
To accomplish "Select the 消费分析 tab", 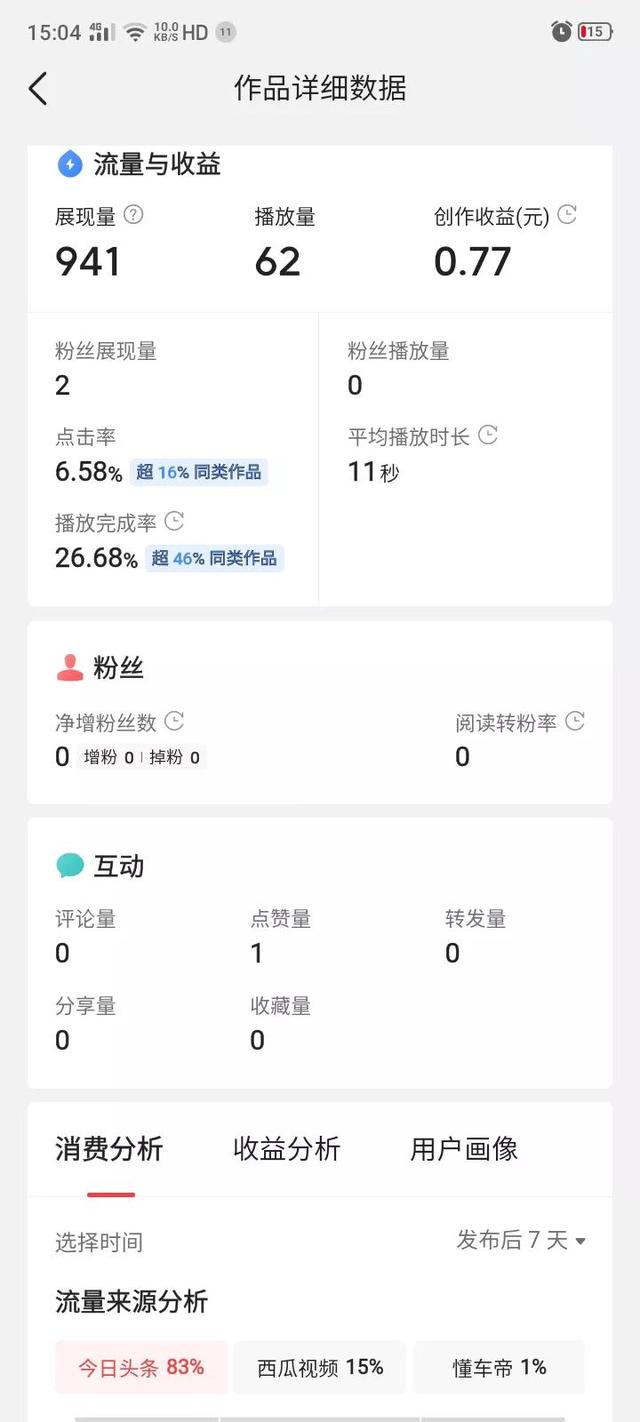I will coord(109,1149).
